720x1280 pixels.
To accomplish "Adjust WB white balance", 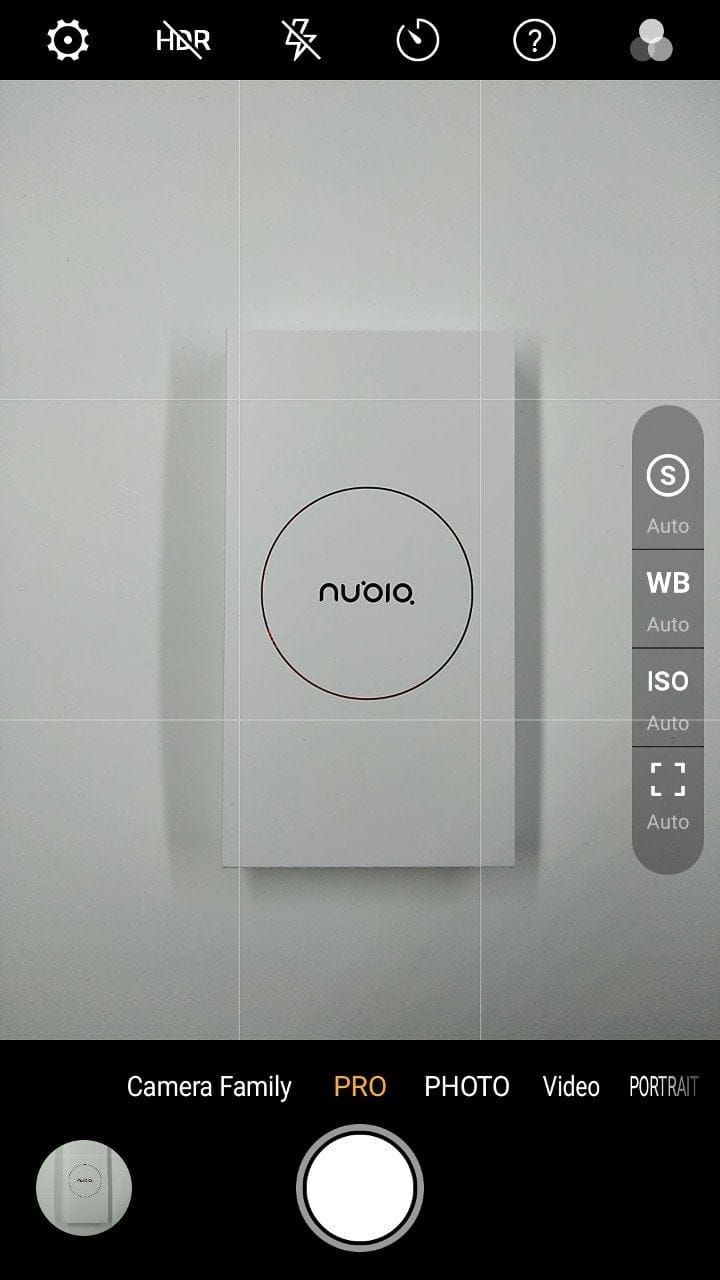I will pyautogui.click(x=668, y=599).
